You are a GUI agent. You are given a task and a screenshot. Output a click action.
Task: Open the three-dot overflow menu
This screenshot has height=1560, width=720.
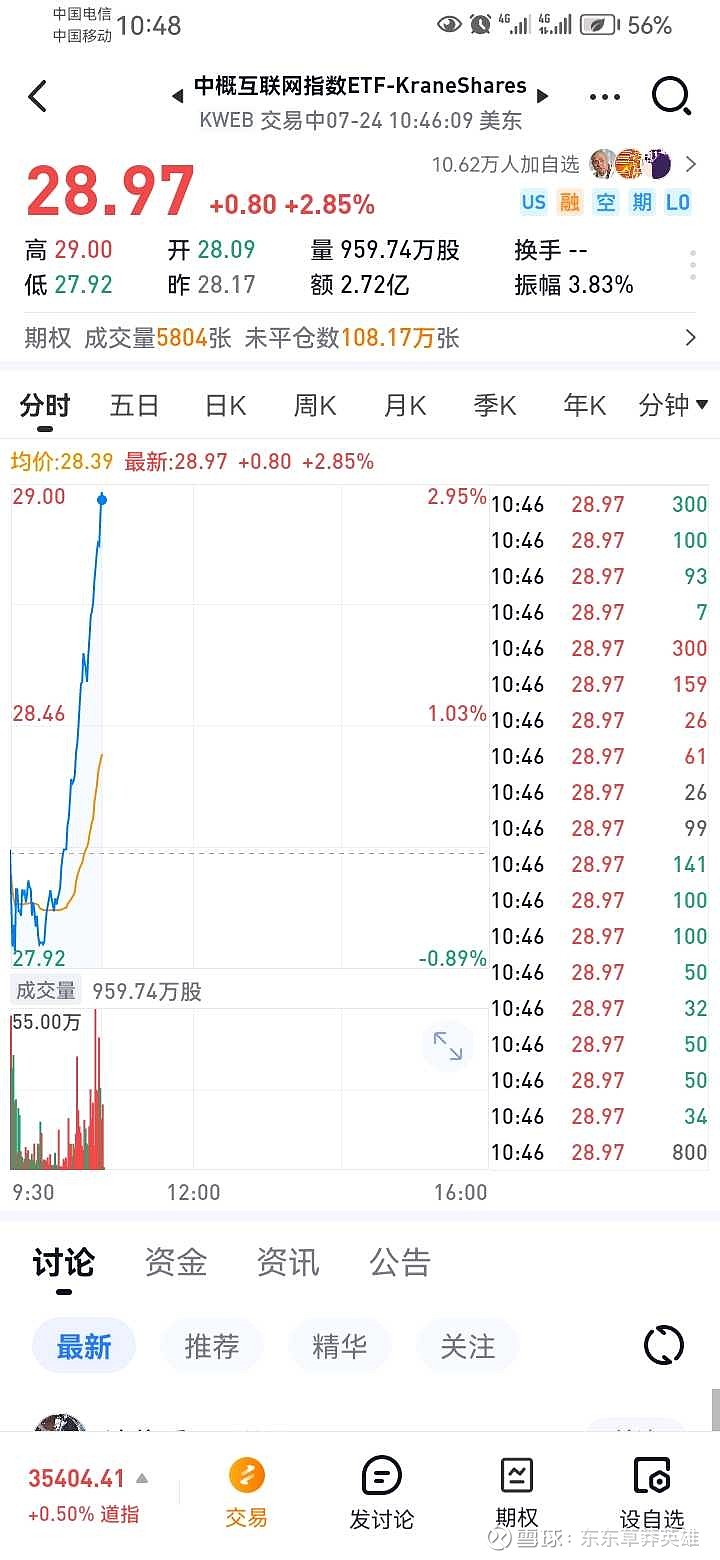pyautogui.click(x=605, y=97)
